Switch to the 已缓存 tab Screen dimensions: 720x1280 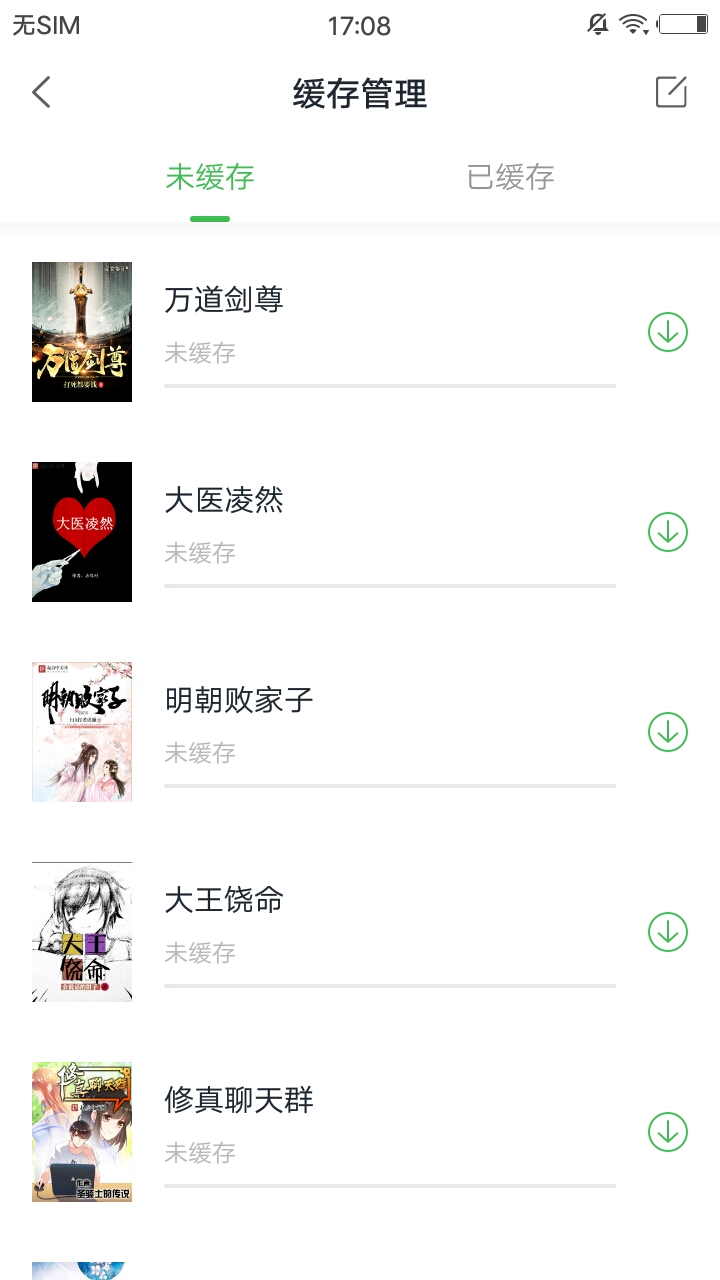(x=509, y=177)
